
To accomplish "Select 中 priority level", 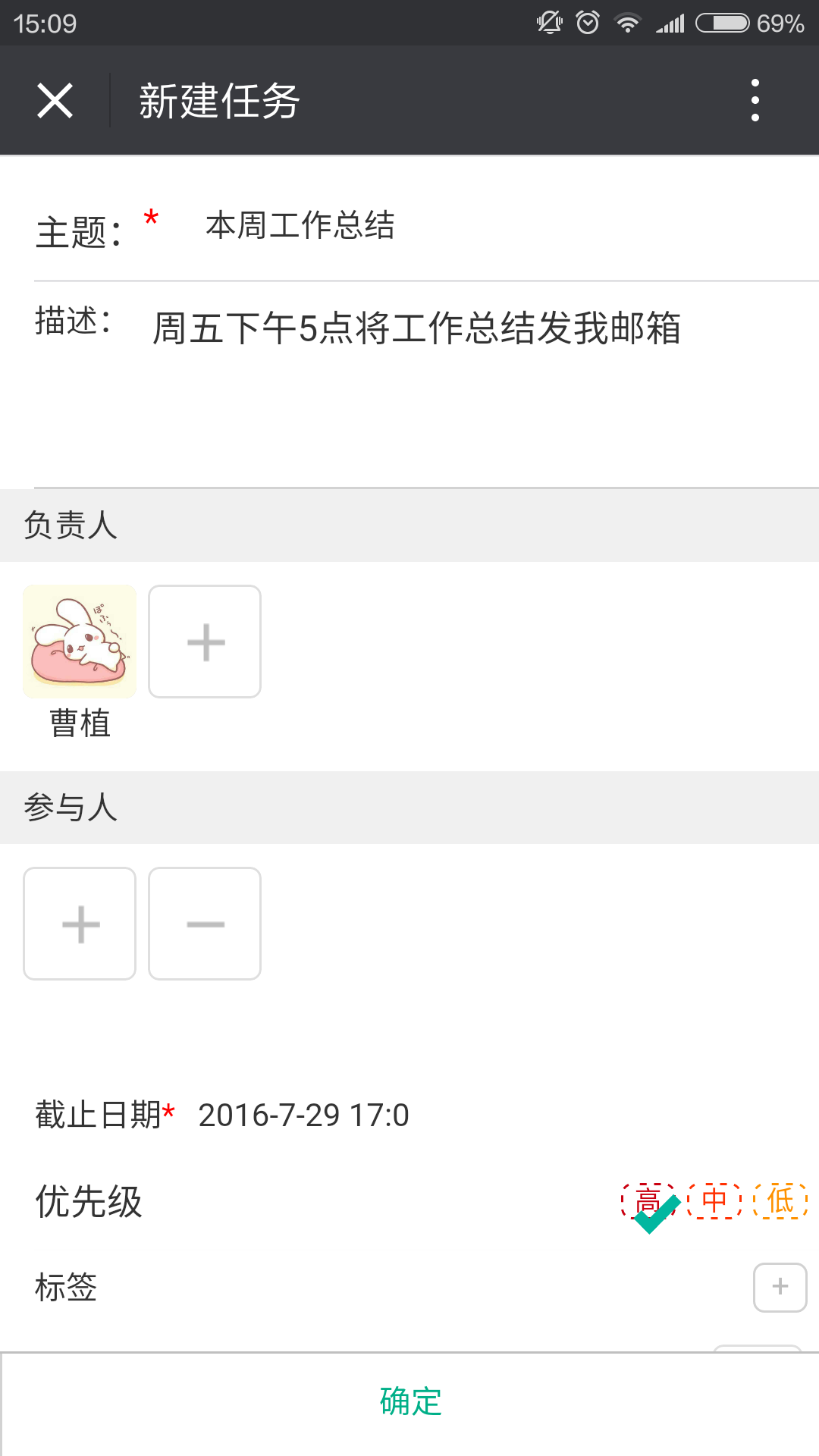I will [714, 1201].
